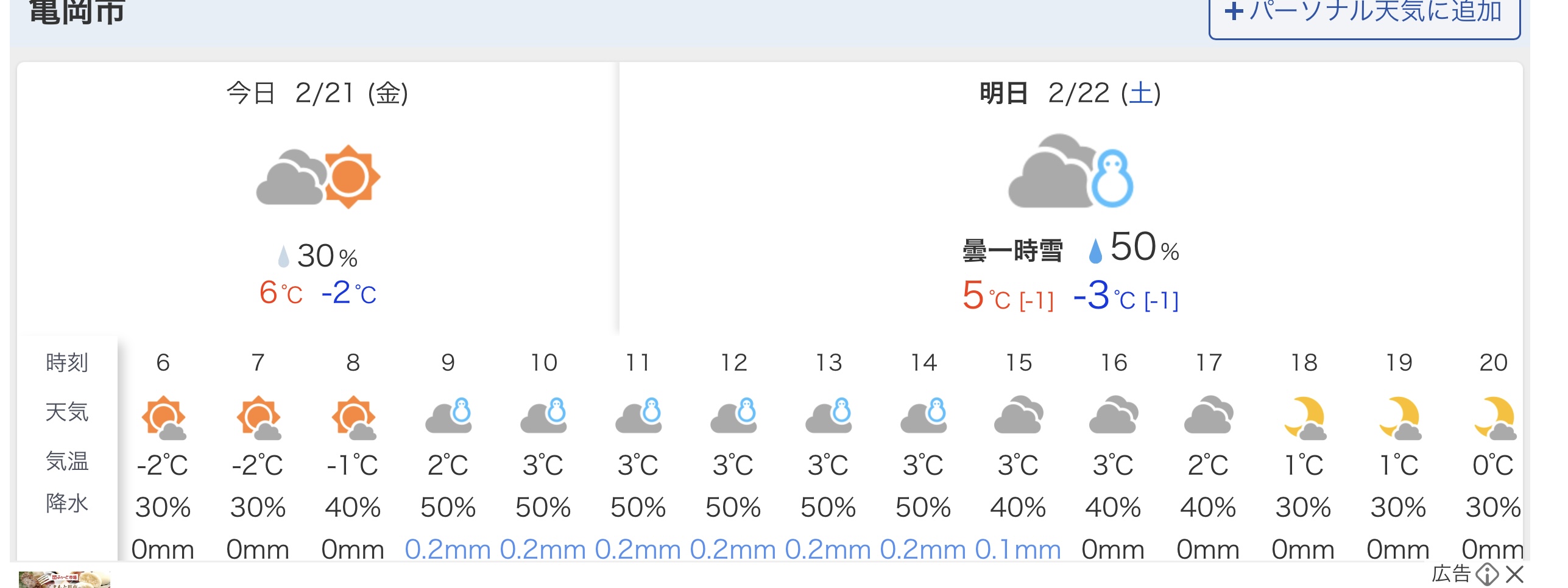Viewport: 1568px width, 588px height.
Task: Close the bottom ad banner
Action: pyautogui.click(x=1514, y=574)
